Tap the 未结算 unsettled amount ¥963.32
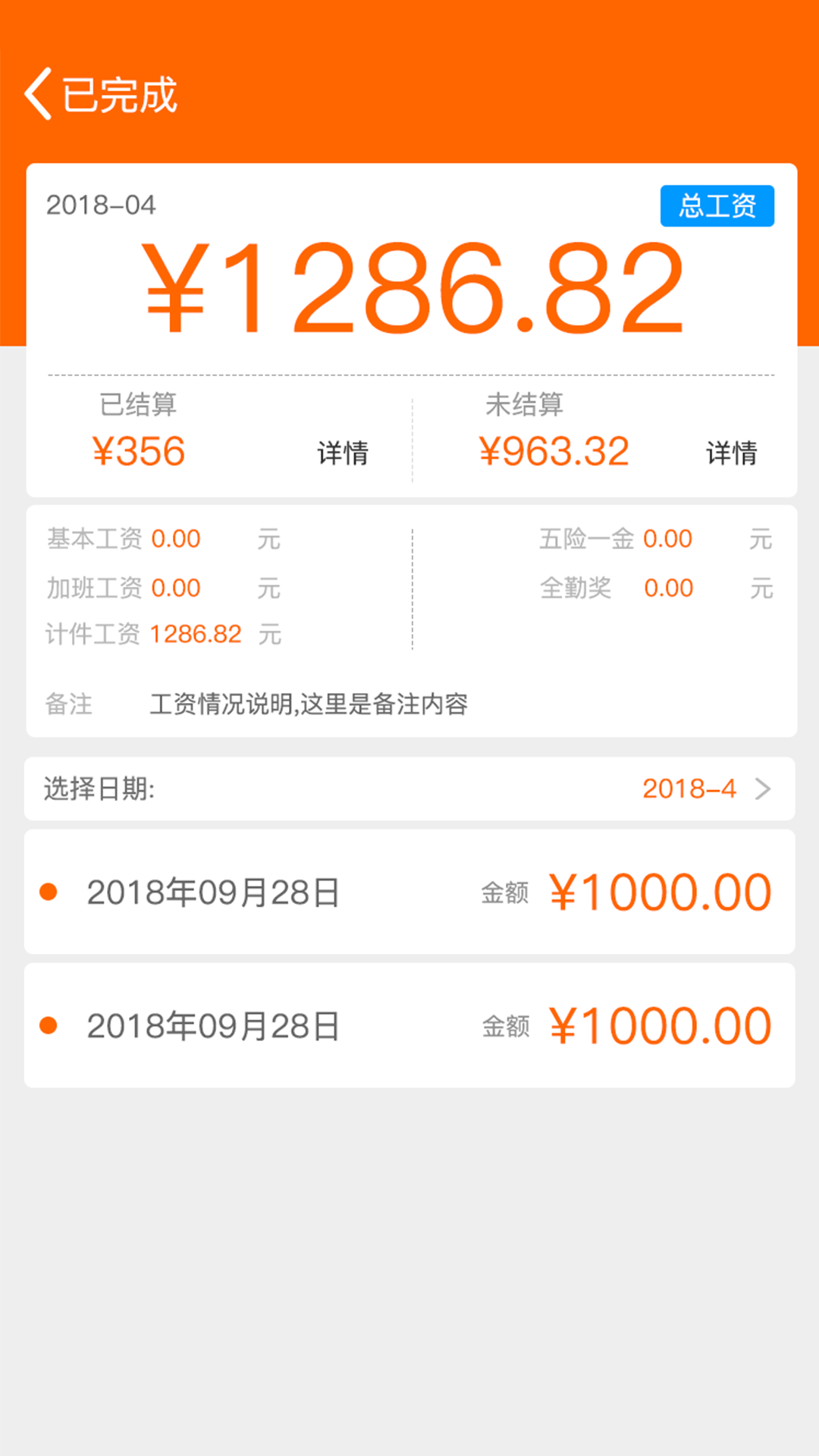The image size is (819, 1456). (554, 450)
